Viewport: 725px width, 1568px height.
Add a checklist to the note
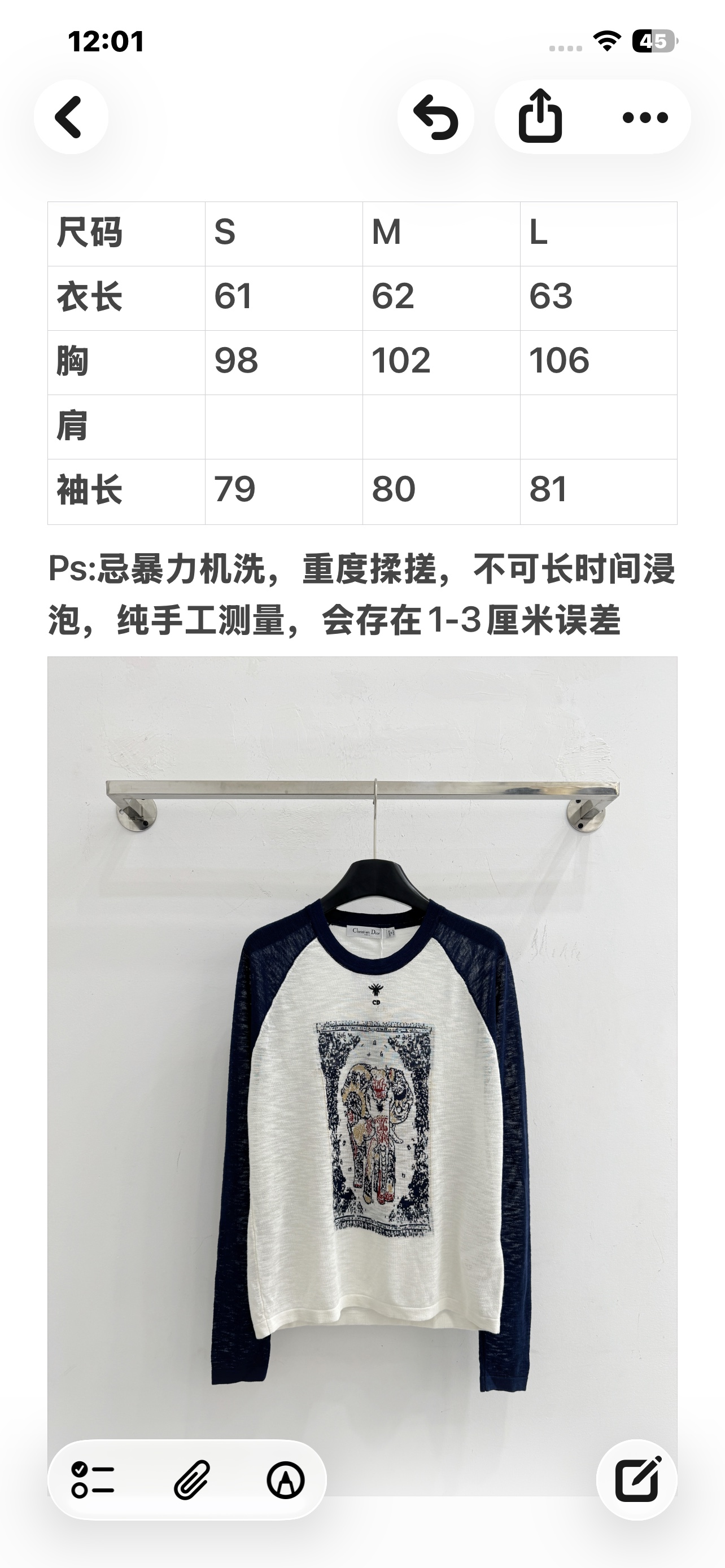tap(93, 1480)
